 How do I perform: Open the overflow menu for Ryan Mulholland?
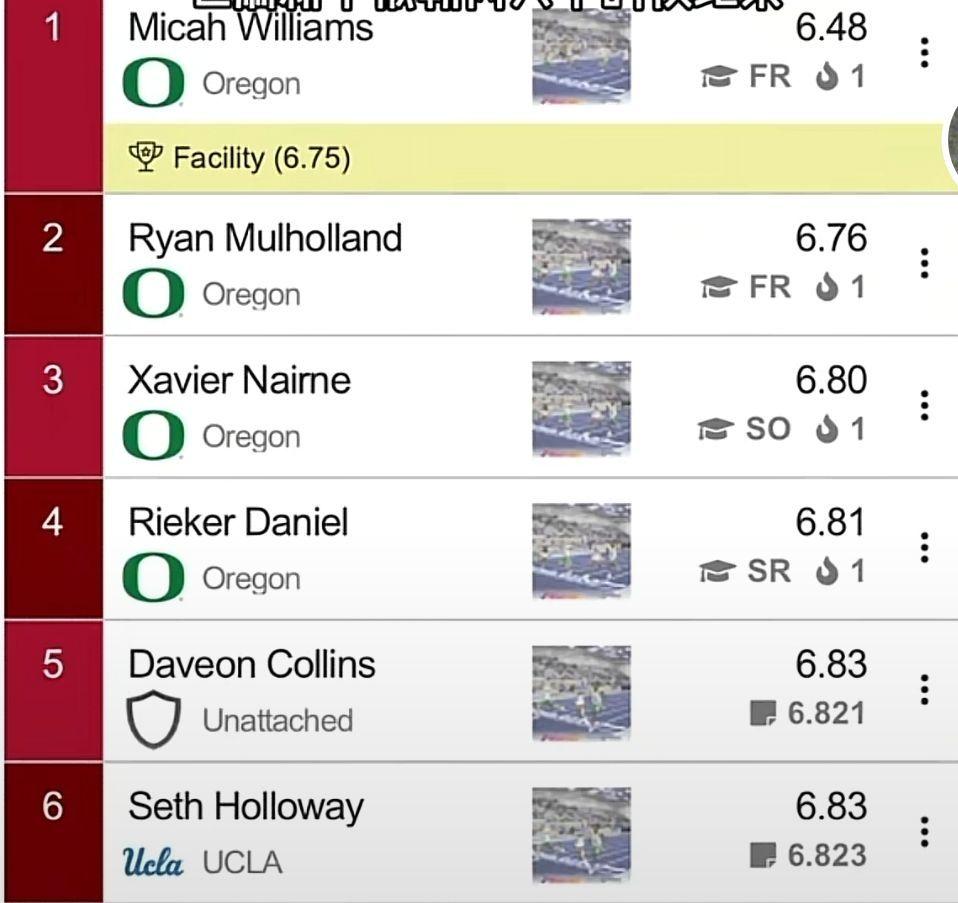click(x=925, y=263)
